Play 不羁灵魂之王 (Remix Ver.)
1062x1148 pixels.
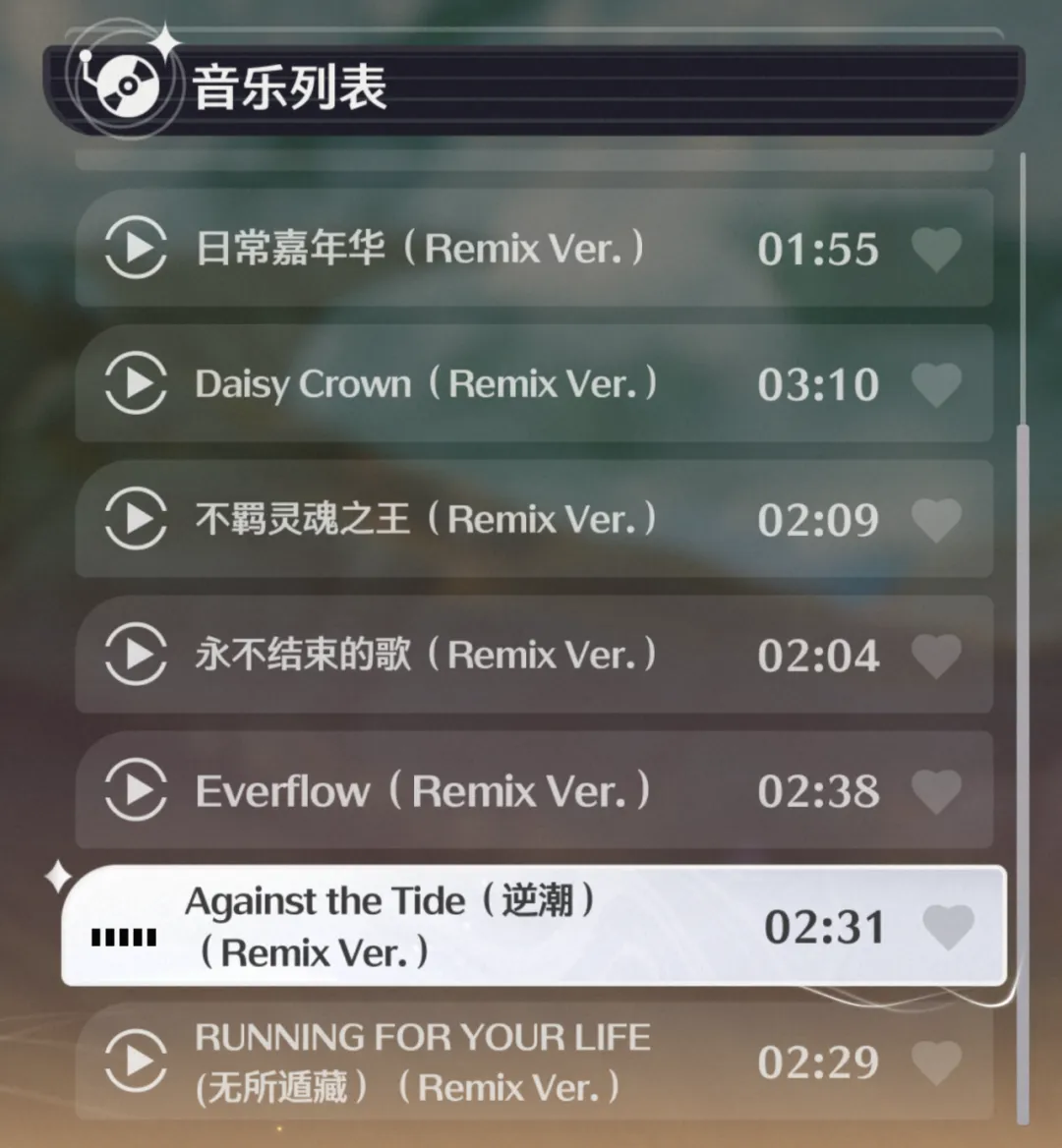point(136,518)
